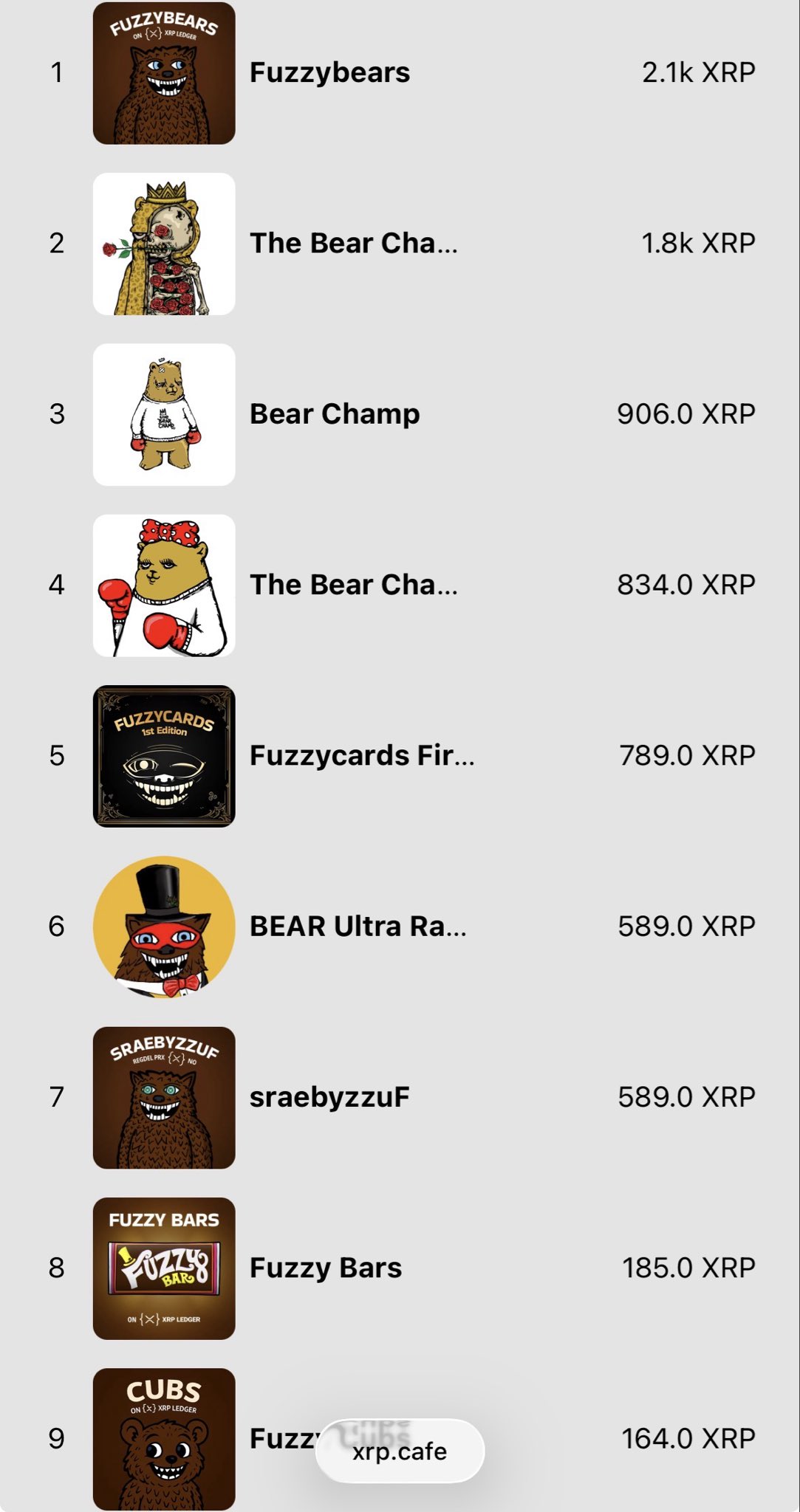Open the Fuzzy Bars collection

coord(326,1268)
